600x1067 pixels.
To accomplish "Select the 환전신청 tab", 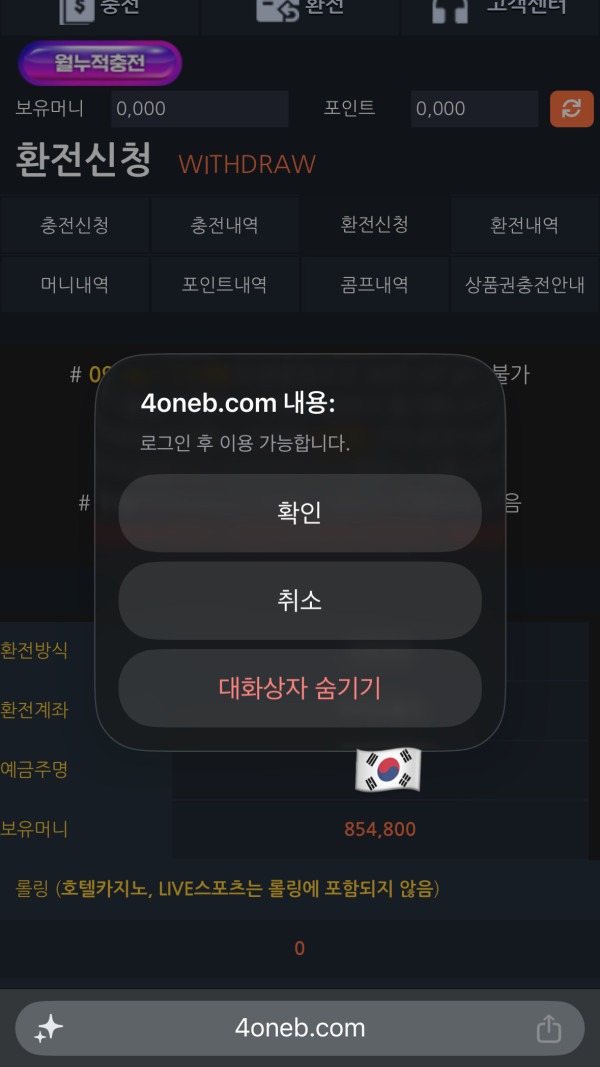I will pos(375,225).
